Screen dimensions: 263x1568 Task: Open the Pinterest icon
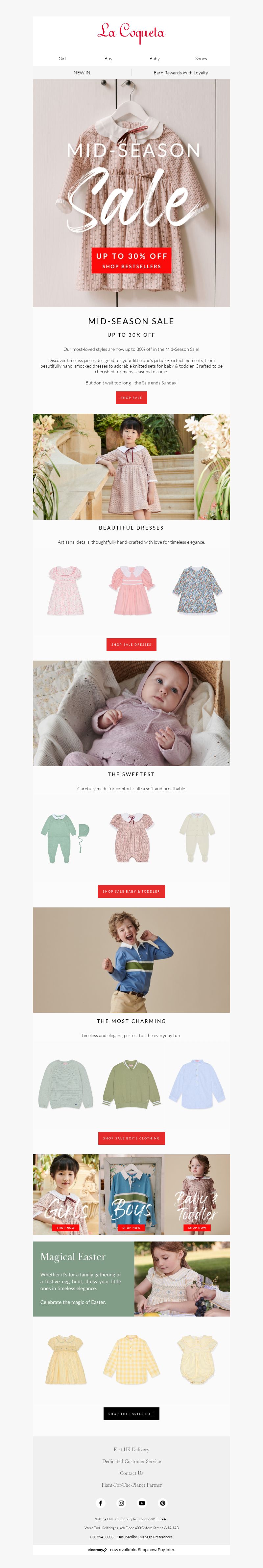[163, 1503]
